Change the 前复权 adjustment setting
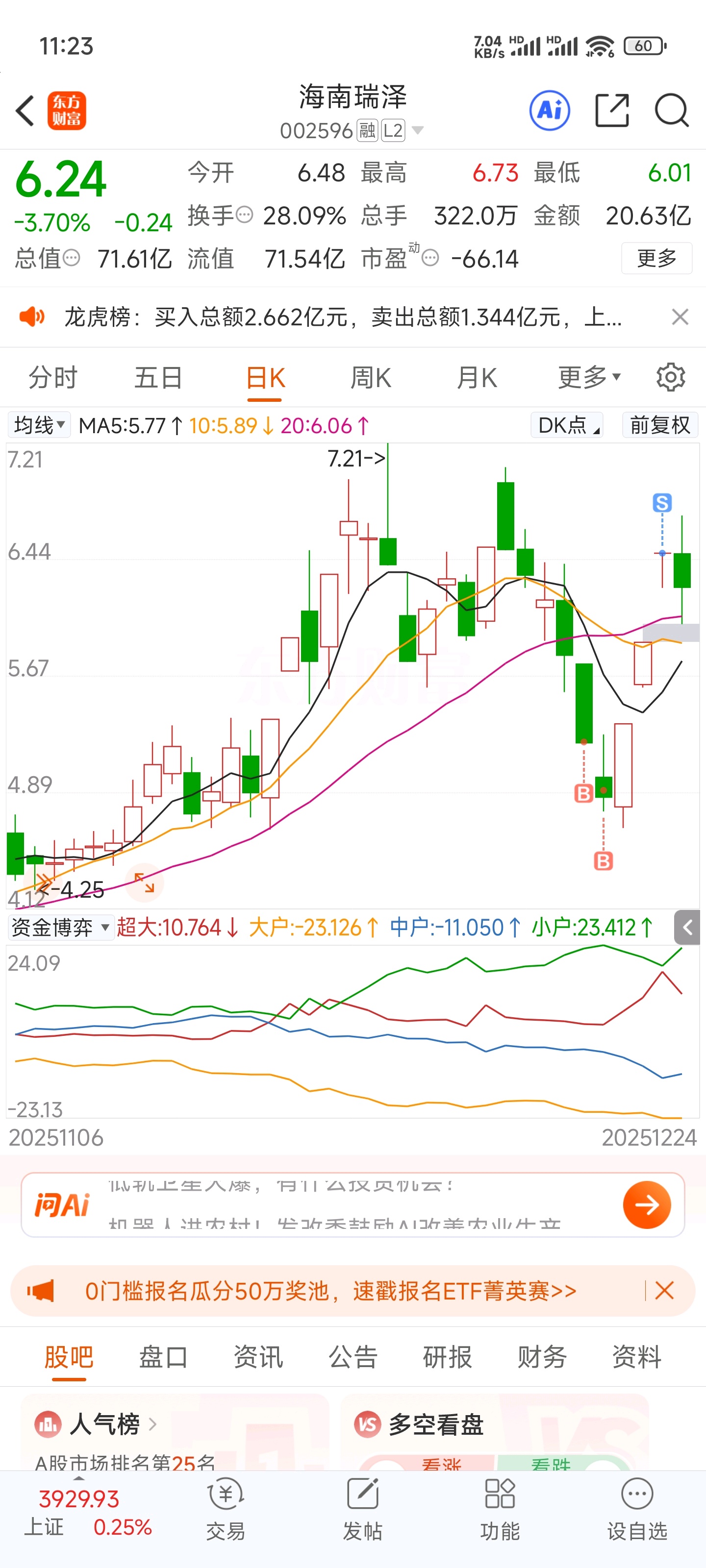Viewport: 706px width, 1568px height. [x=660, y=425]
